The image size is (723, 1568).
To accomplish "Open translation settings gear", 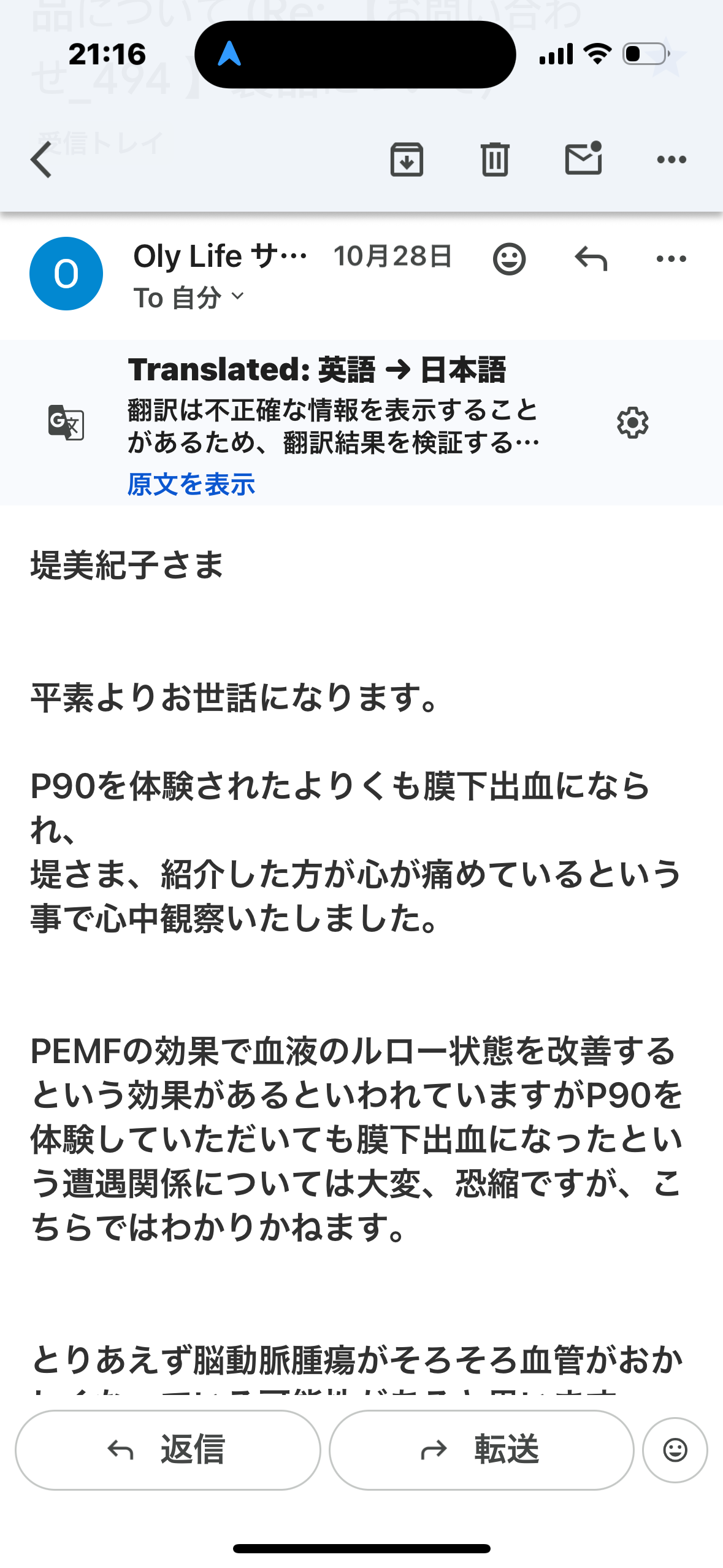I will pyautogui.click(x=632, y=423).
